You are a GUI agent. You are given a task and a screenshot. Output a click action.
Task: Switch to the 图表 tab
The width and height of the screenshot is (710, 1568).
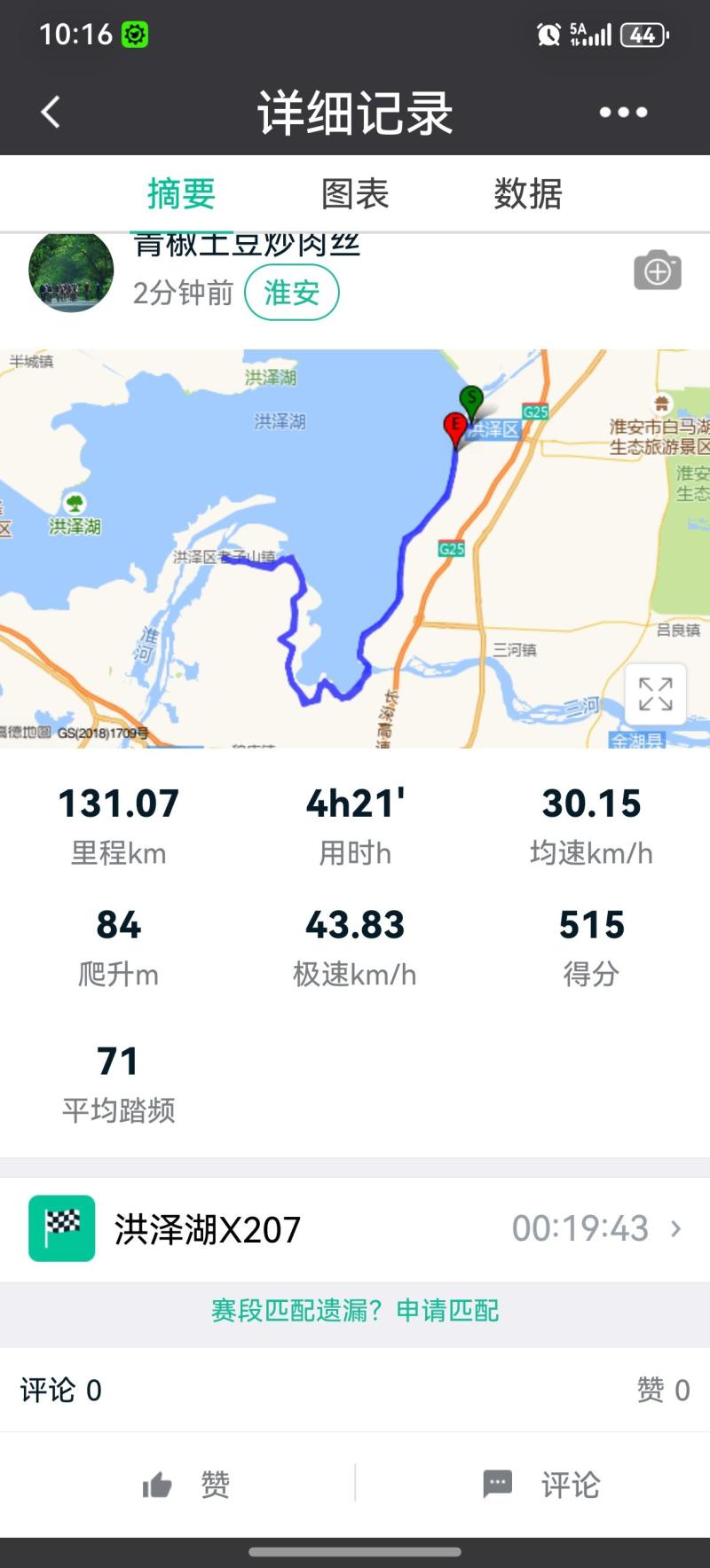(355, 193)
